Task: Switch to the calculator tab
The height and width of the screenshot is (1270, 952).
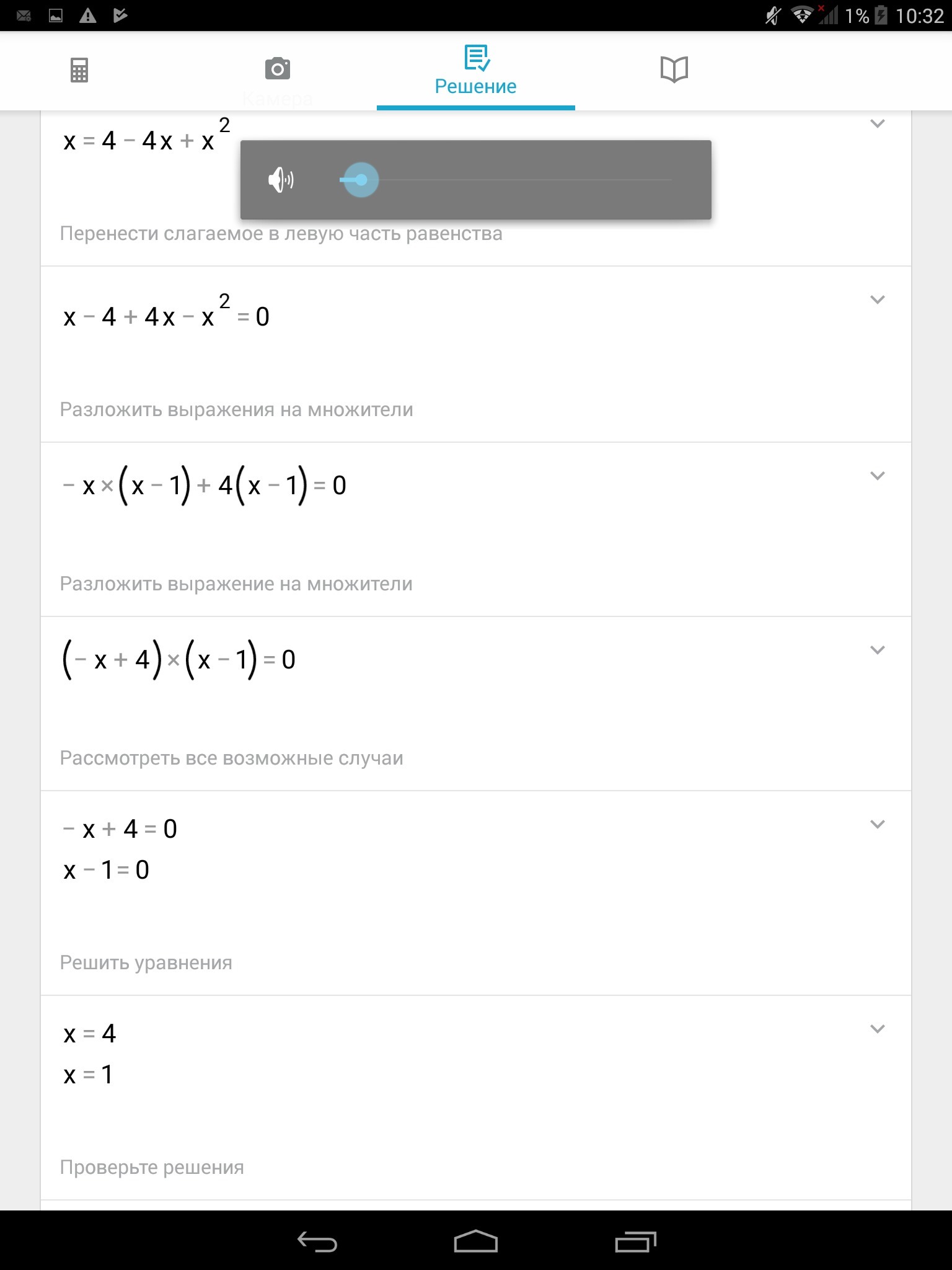Action: point(79,70)
